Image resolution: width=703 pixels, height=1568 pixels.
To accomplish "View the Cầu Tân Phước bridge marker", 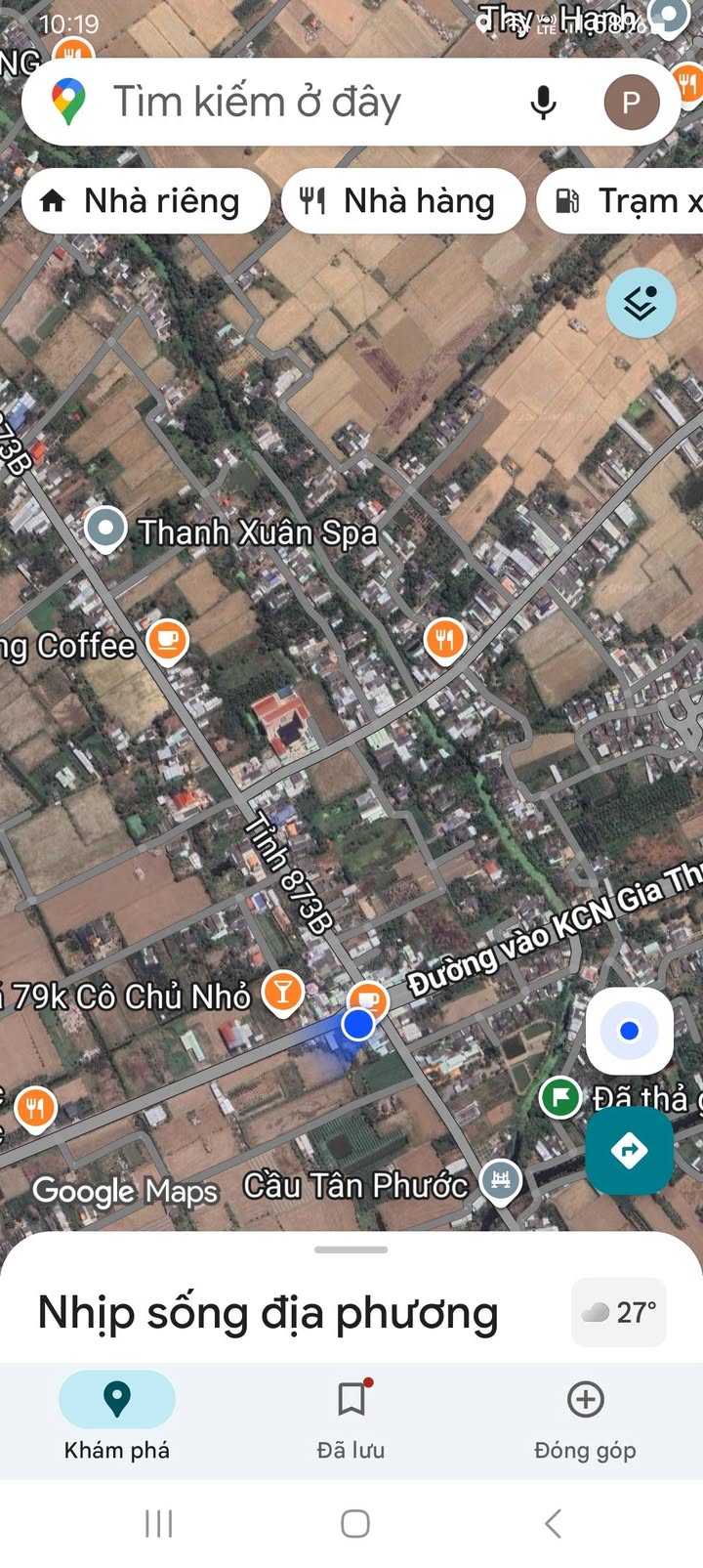I will [x=501, y=1180].
